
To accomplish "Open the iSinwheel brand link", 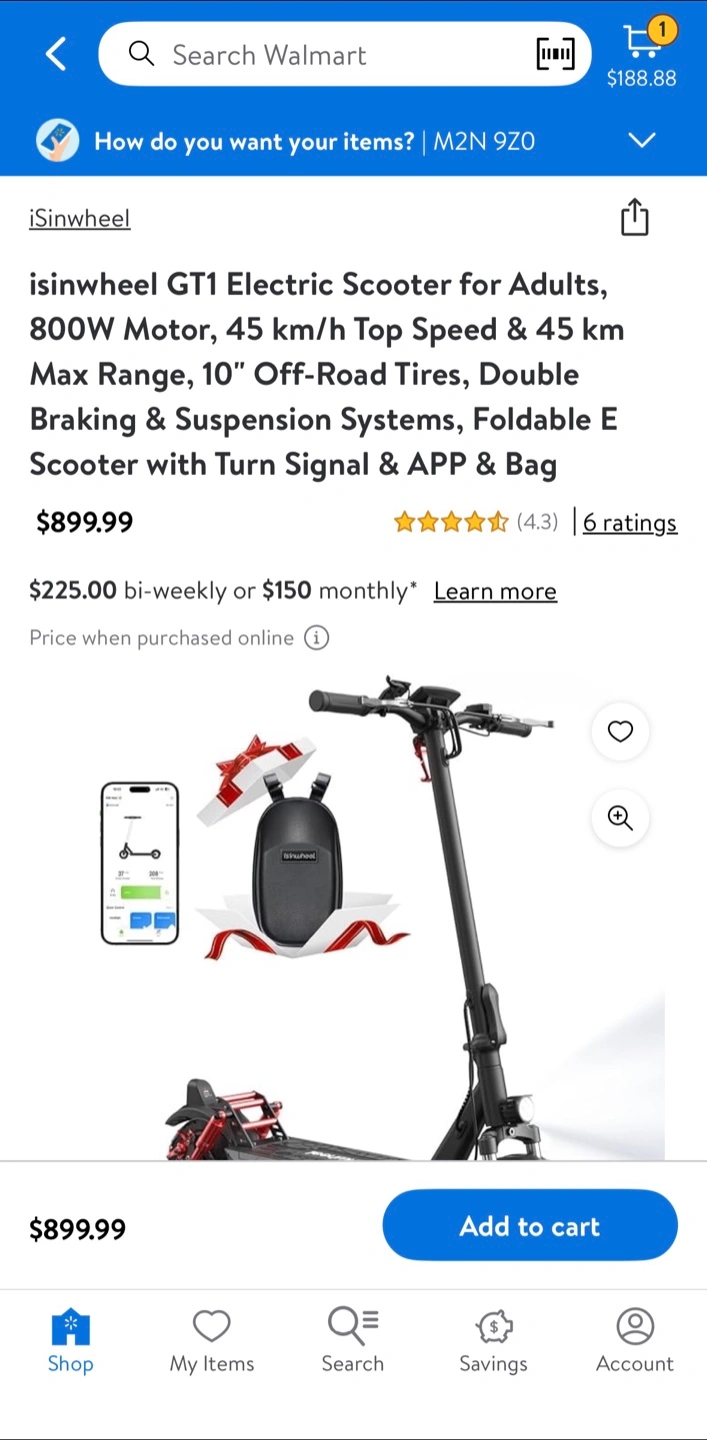I will coord(80,218).
